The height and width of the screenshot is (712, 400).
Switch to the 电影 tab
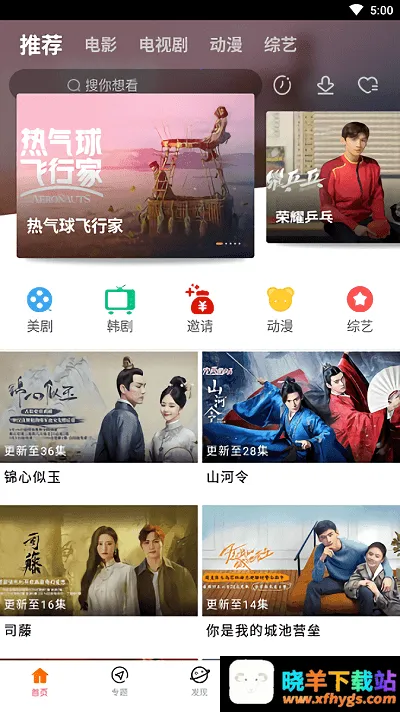tap(101, 45)
